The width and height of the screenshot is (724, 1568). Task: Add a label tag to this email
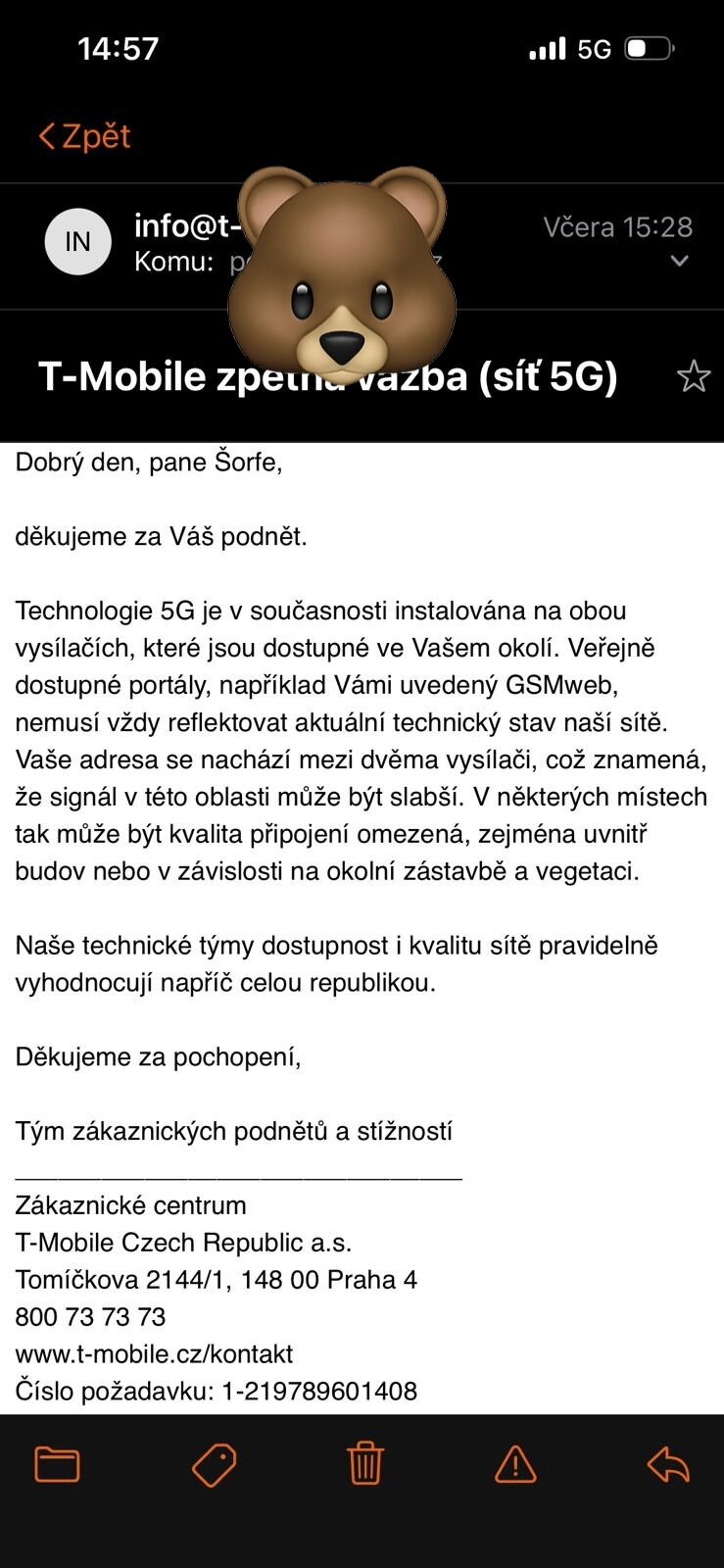214,1464
